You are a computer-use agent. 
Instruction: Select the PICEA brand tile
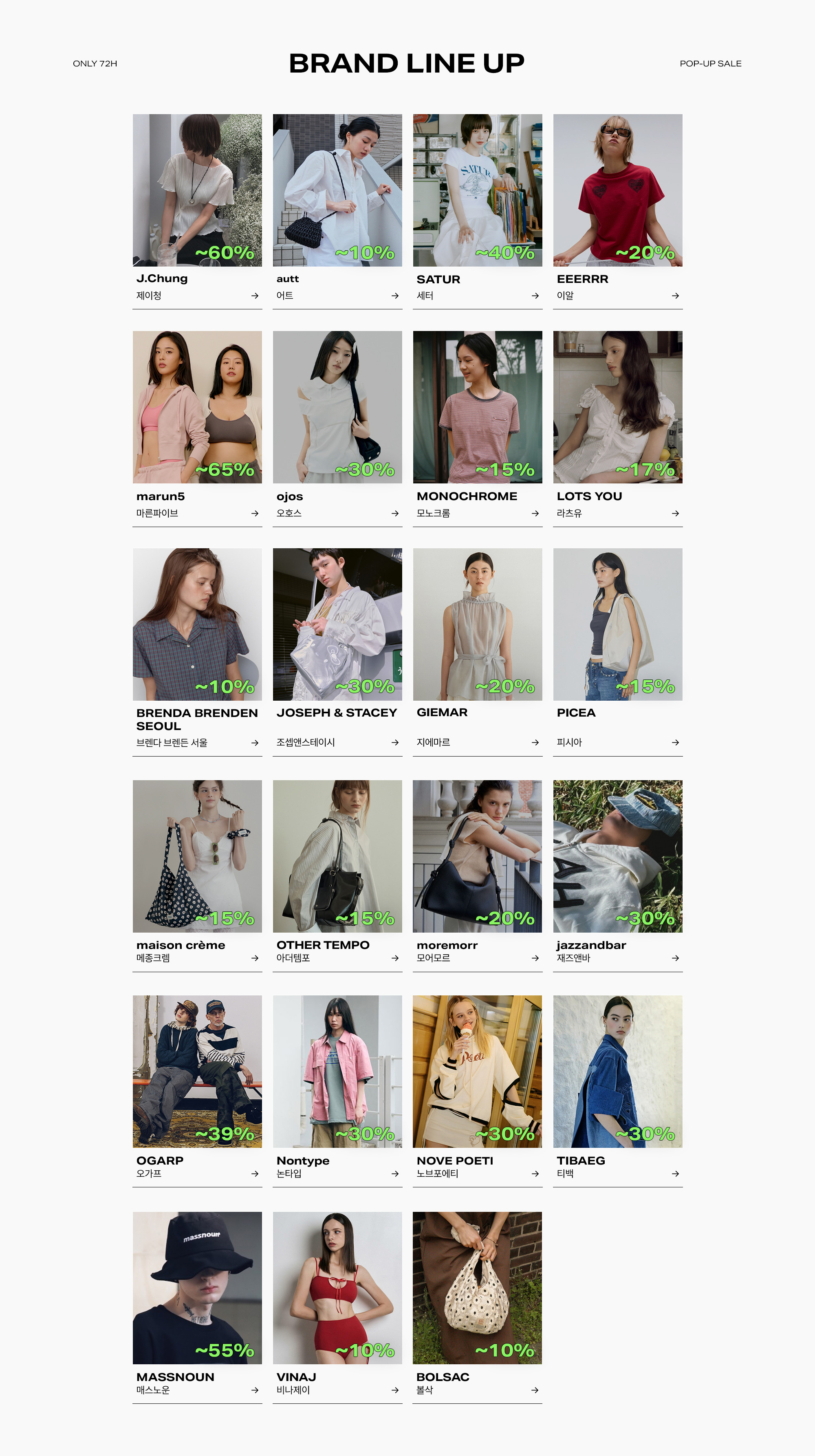(618, 652)
